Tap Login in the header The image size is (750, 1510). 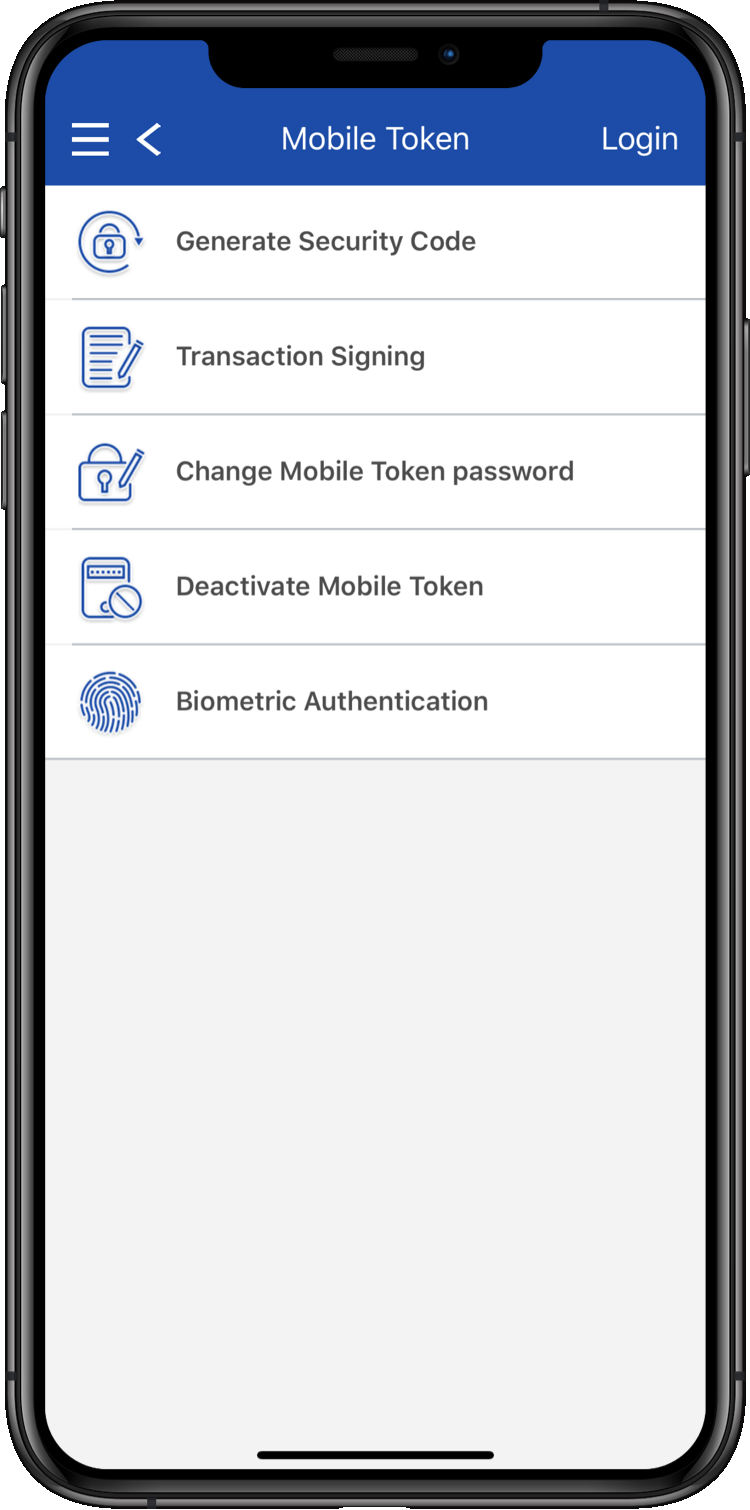[639, 139]
